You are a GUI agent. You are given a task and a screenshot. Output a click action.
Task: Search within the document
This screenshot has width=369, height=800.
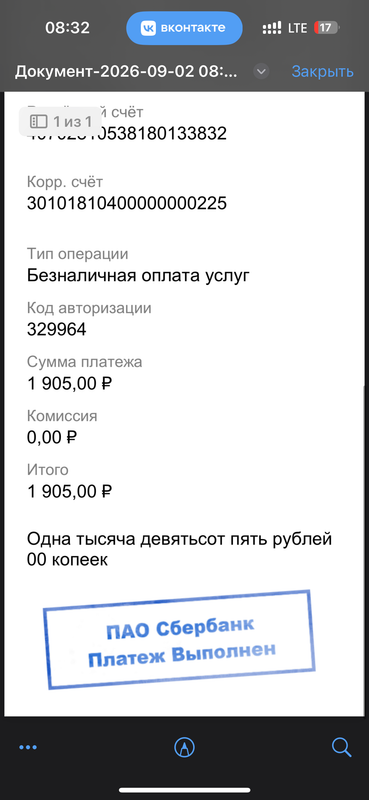341,747
